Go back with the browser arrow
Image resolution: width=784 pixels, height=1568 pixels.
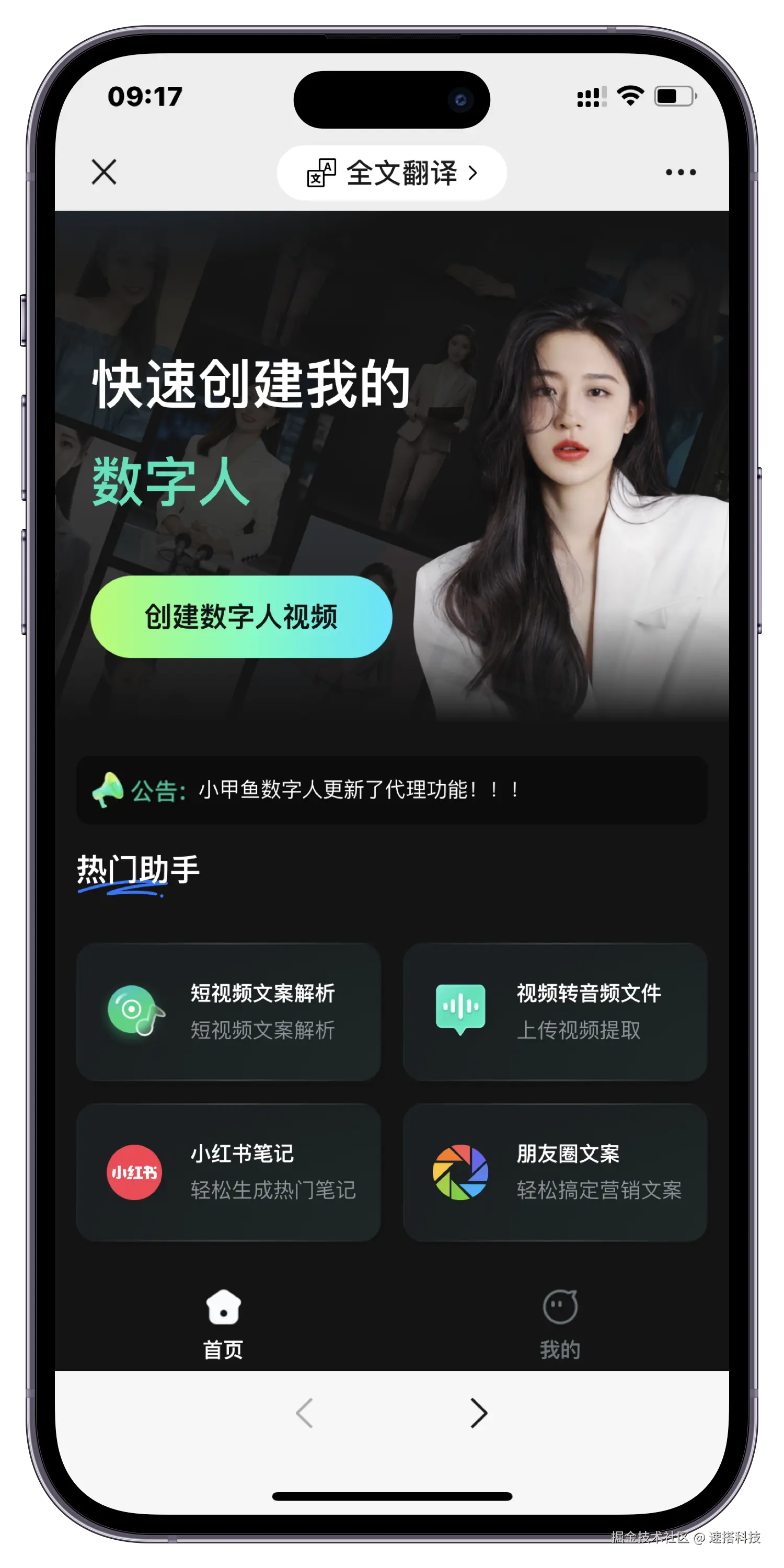(304, 1413)
